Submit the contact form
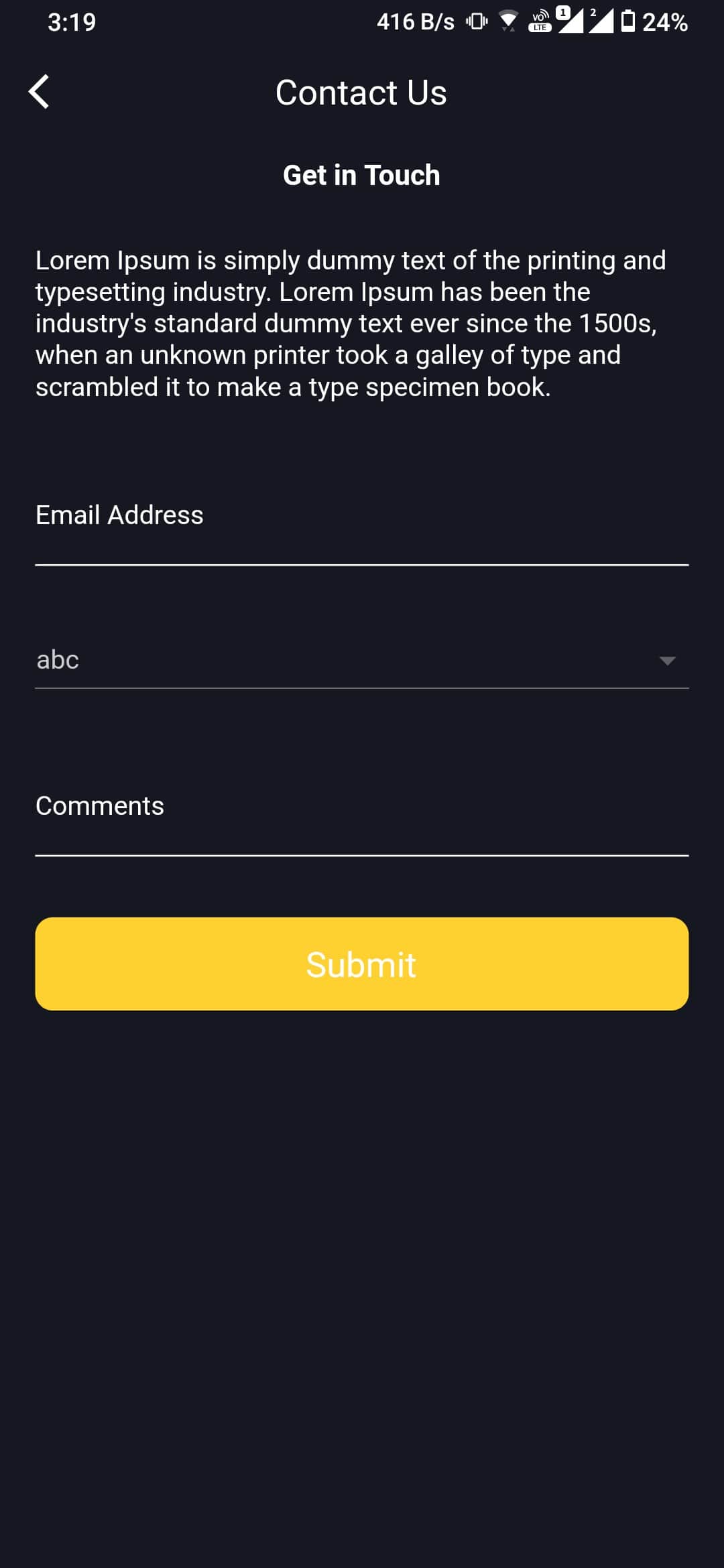The width and height of the screenshot is (724, 1568). (x=361, y=964)
